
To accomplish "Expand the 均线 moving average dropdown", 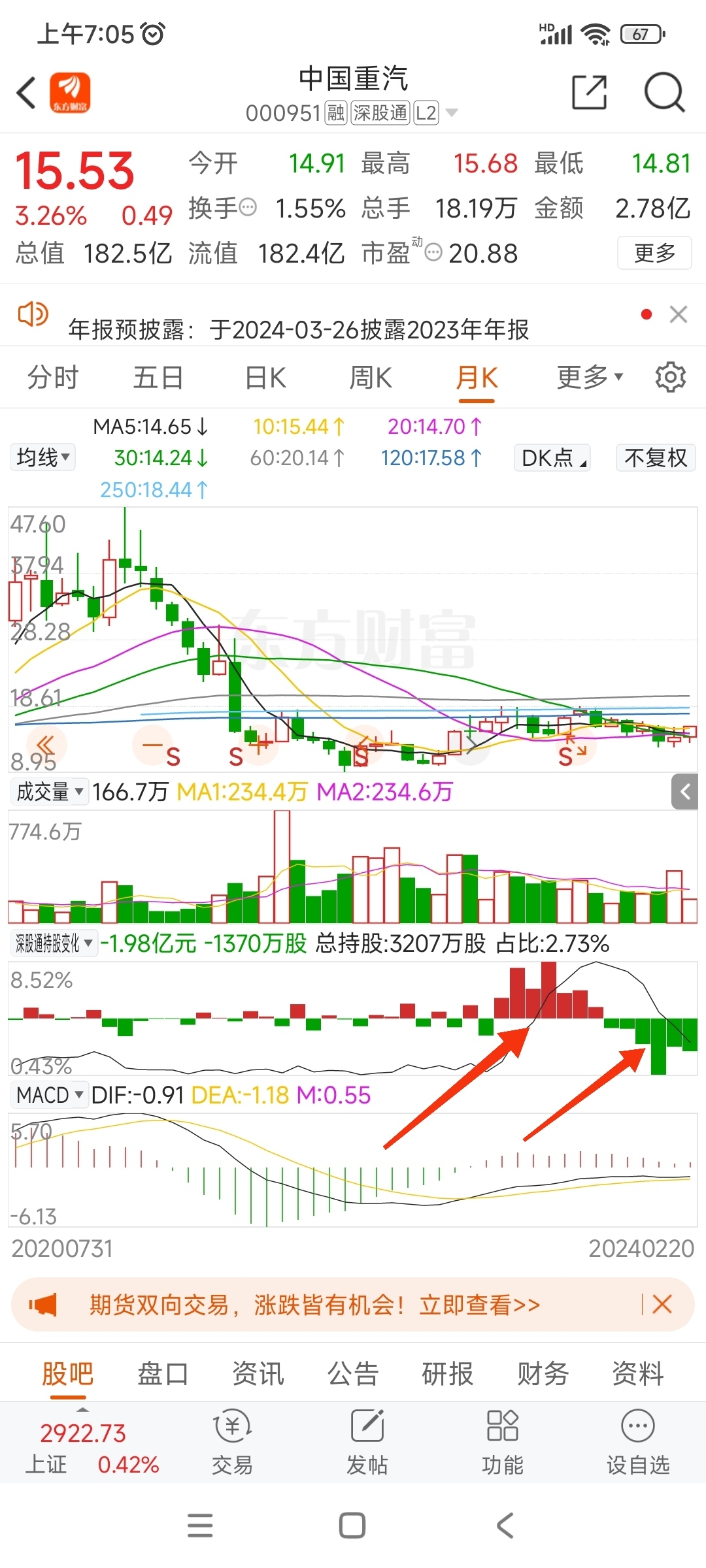I will [42, 457].
